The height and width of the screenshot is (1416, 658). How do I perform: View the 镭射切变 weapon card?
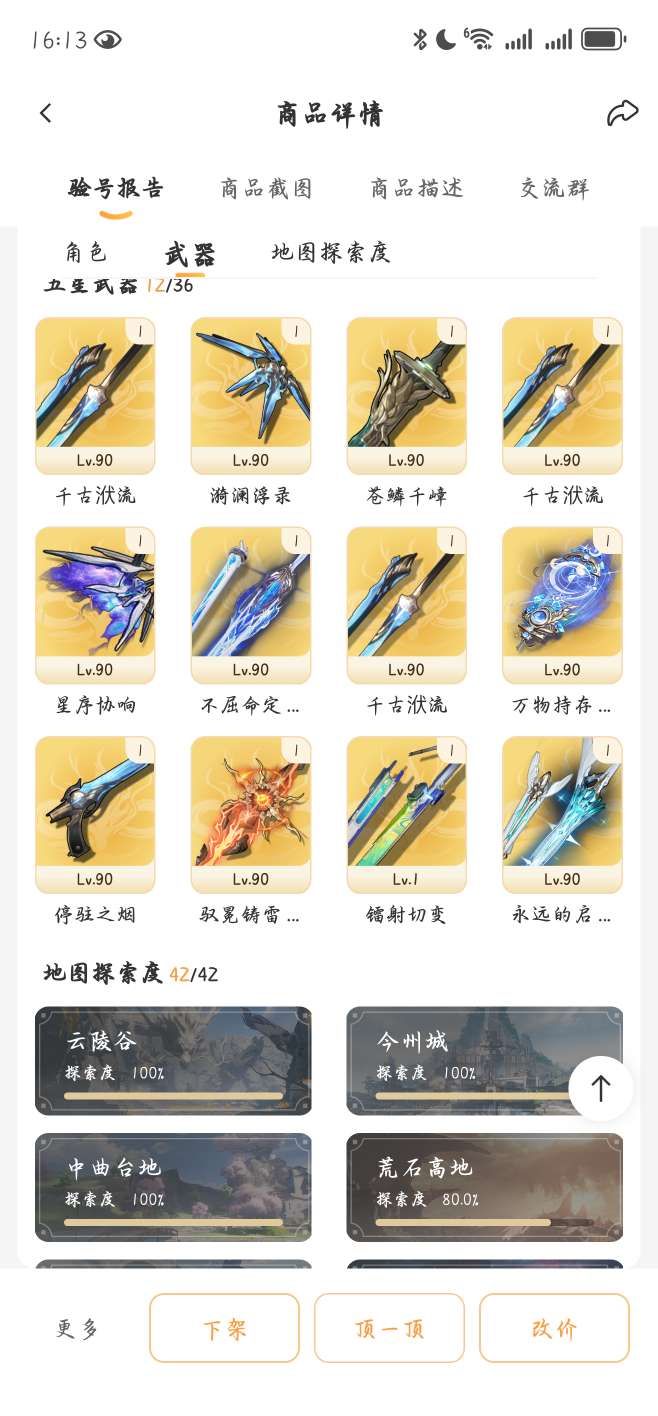[406, 816]
